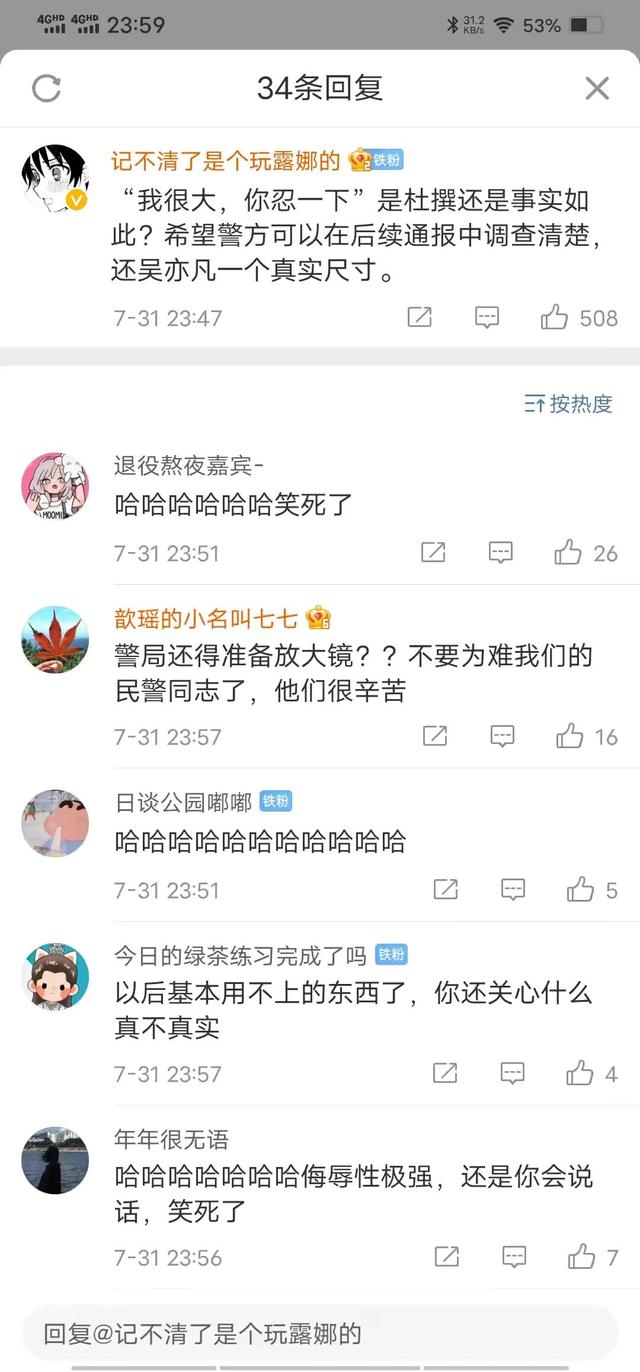Open 退役熬夜嘉宾-'s profile avatar
Screen dimensions: 640x1372
(x=55, y=487)
